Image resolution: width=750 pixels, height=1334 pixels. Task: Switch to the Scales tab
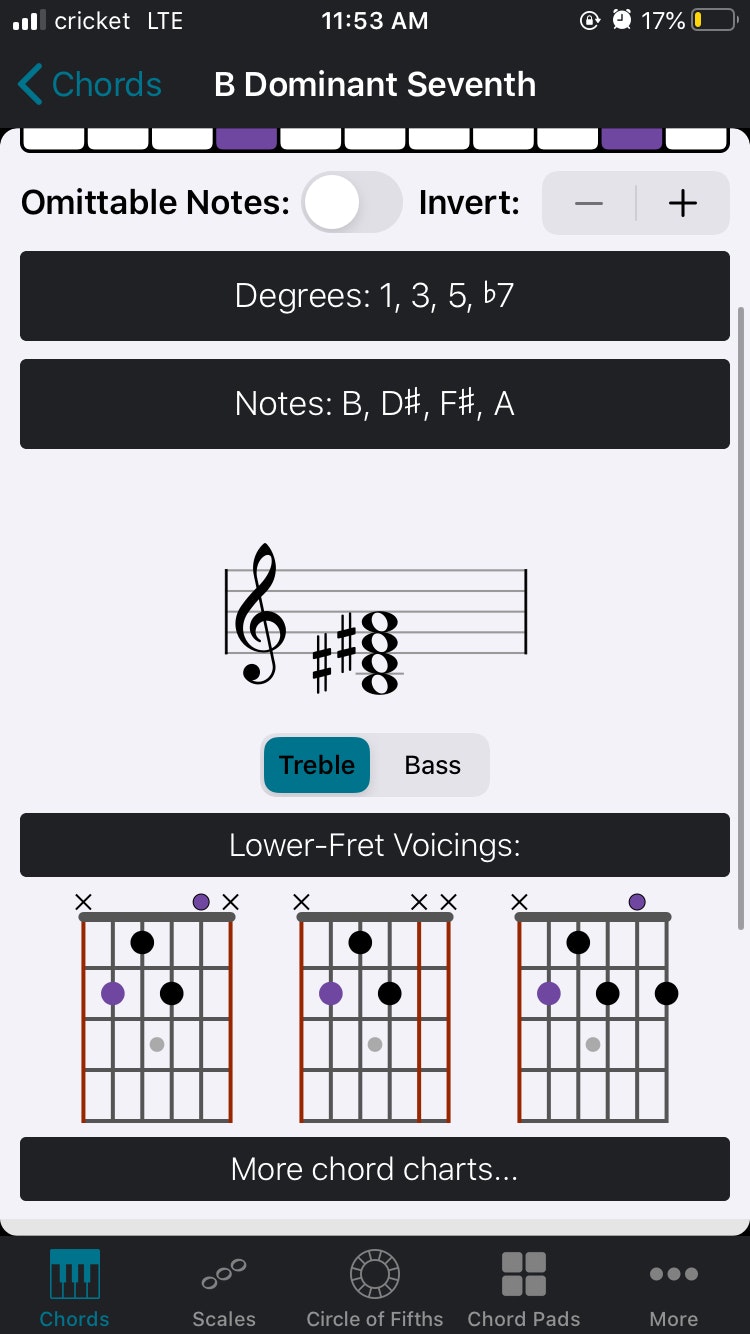(224, 1288)
